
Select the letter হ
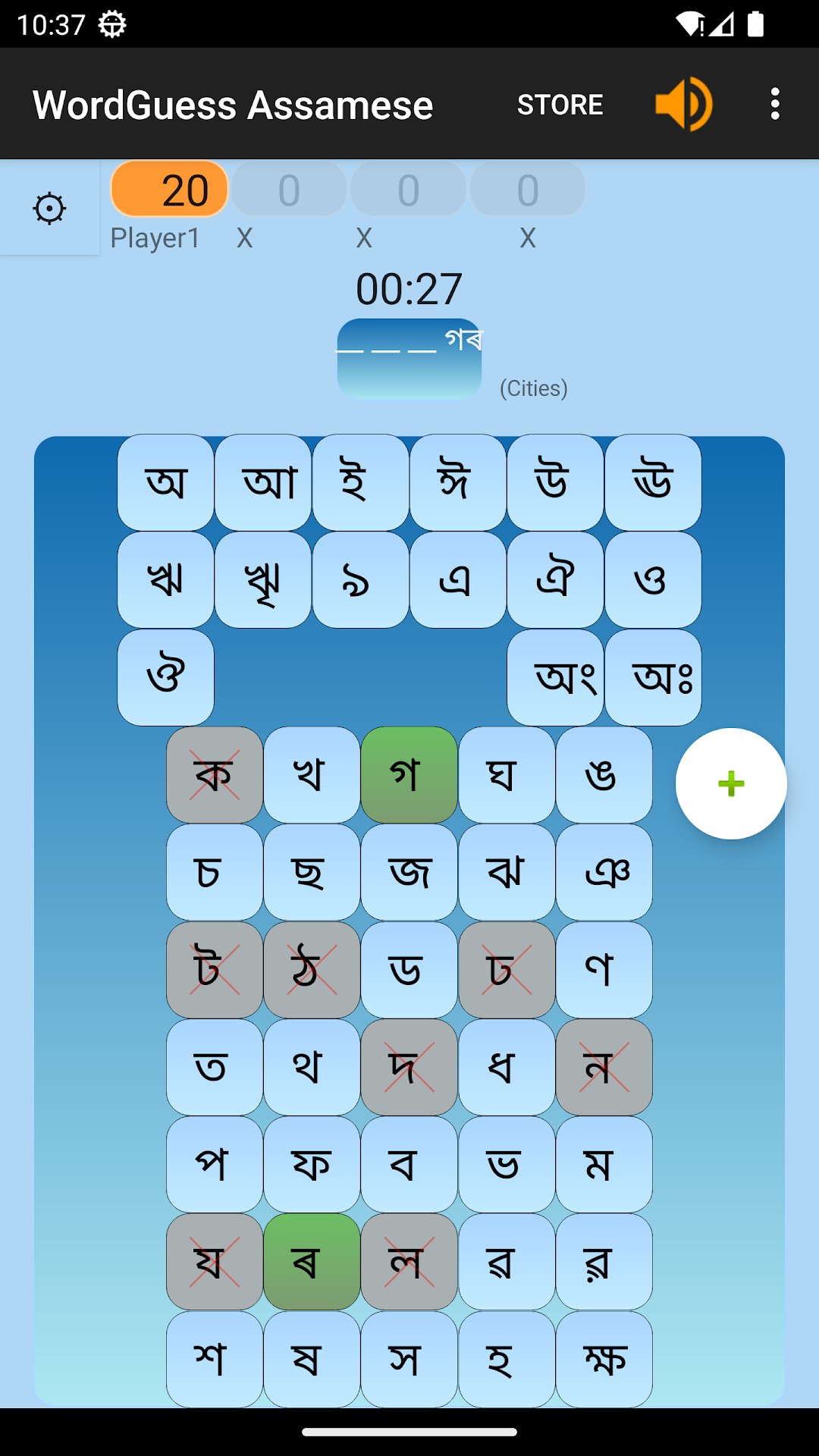click(507, 1359)
